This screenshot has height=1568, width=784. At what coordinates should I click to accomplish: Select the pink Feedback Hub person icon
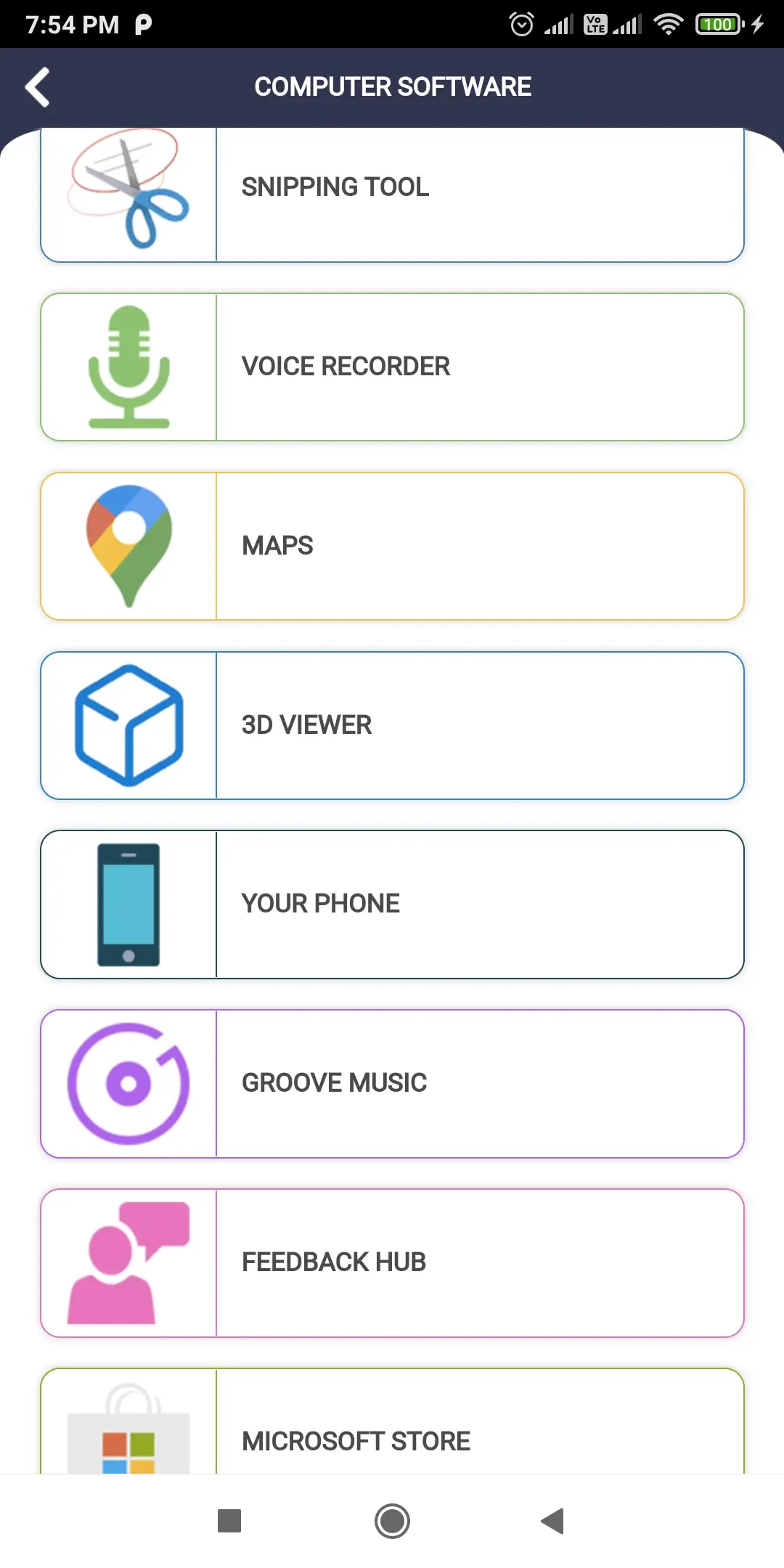tap(129, 1261)
